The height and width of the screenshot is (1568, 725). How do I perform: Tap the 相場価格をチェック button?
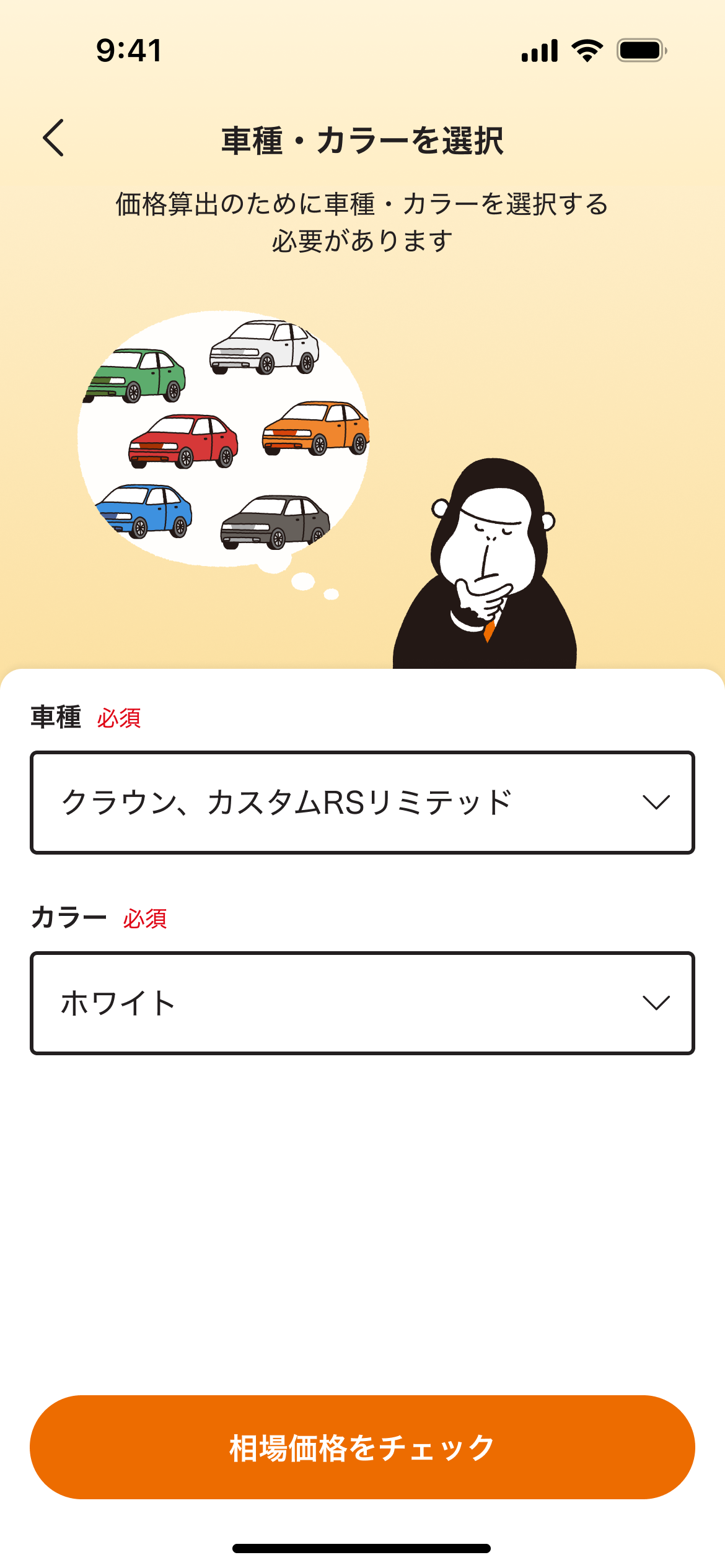[362, 1447]
